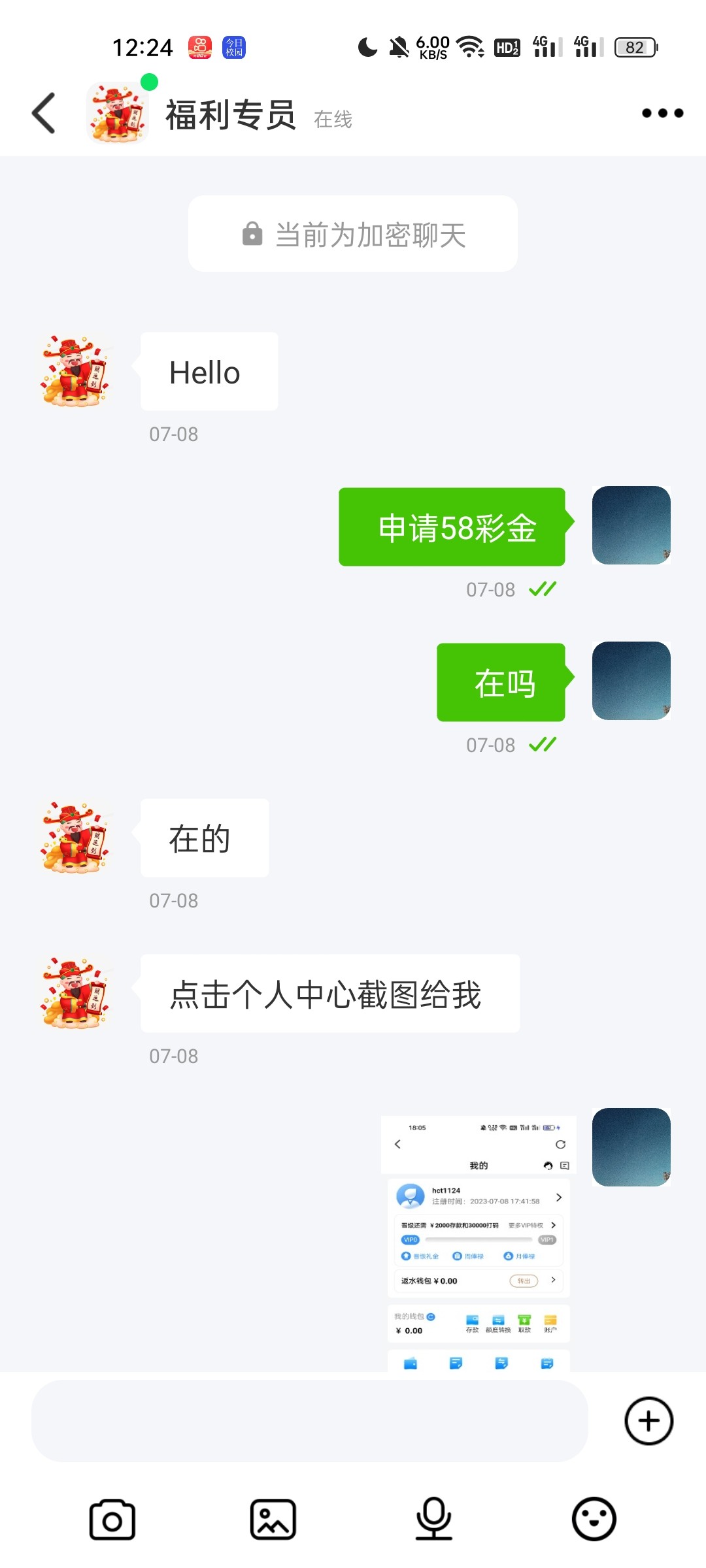Tap the 在线 status label

click(x=333, y=120)
